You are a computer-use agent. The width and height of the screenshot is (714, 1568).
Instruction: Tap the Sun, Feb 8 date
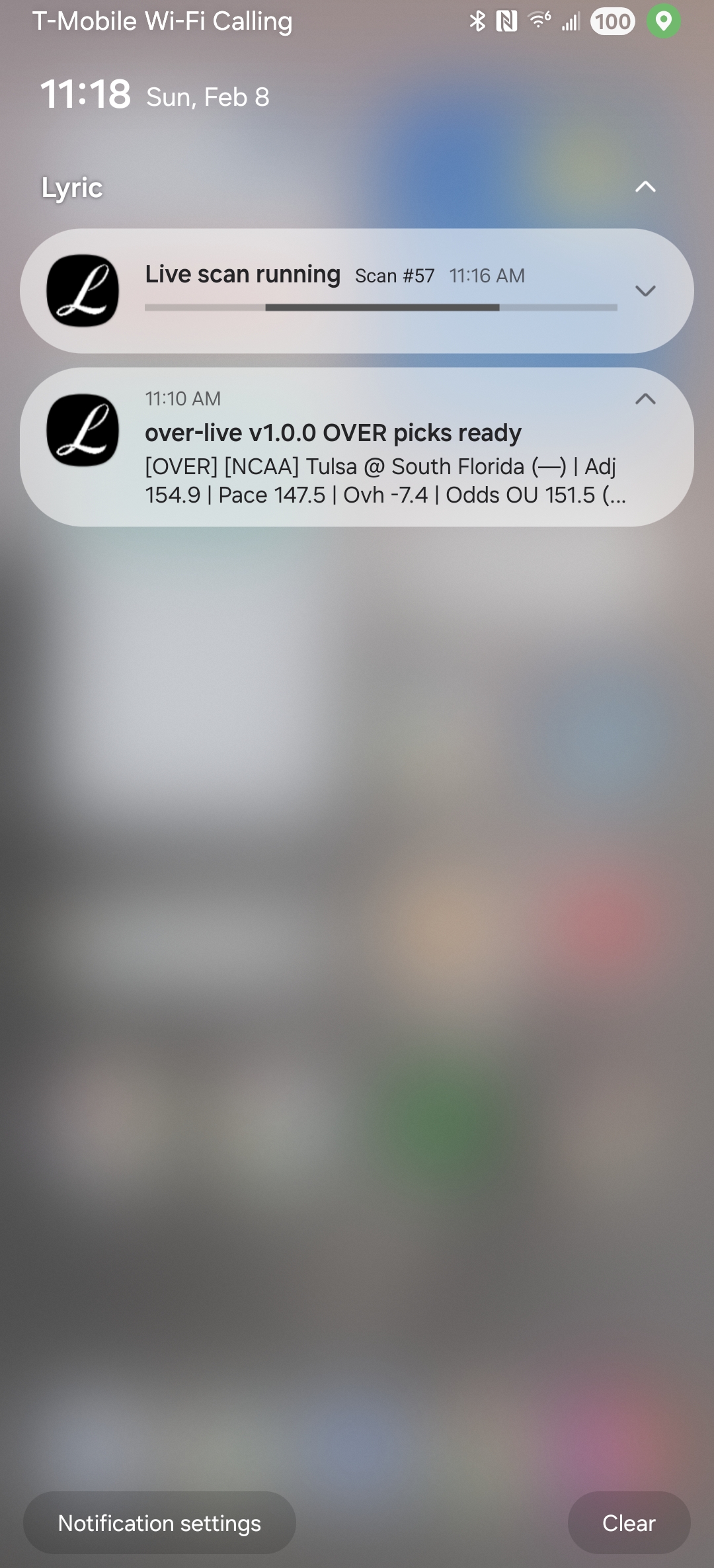pos(207,97)
